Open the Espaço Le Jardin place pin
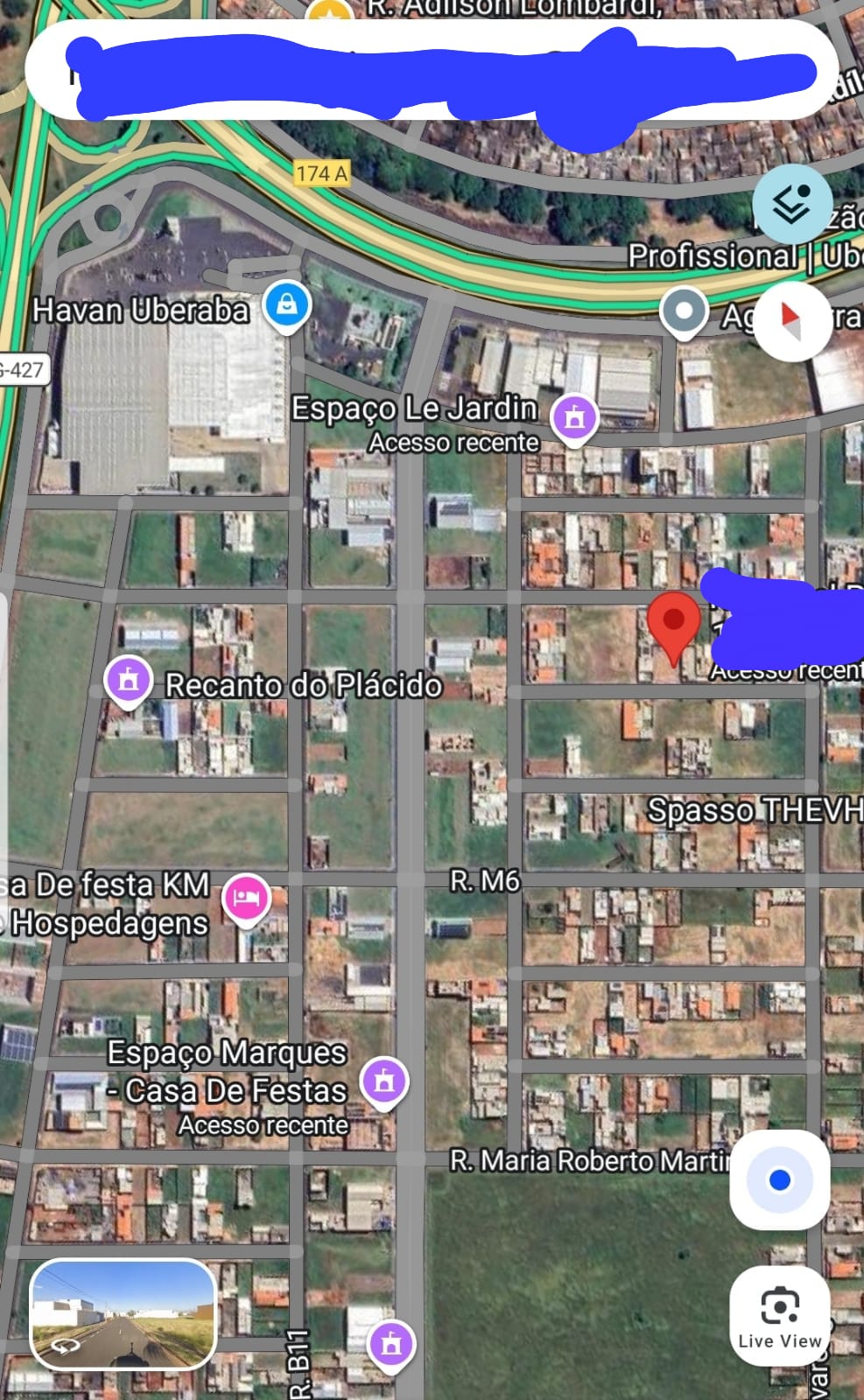The width and height of the screenshot is (864, 1400). coord(574,417)
